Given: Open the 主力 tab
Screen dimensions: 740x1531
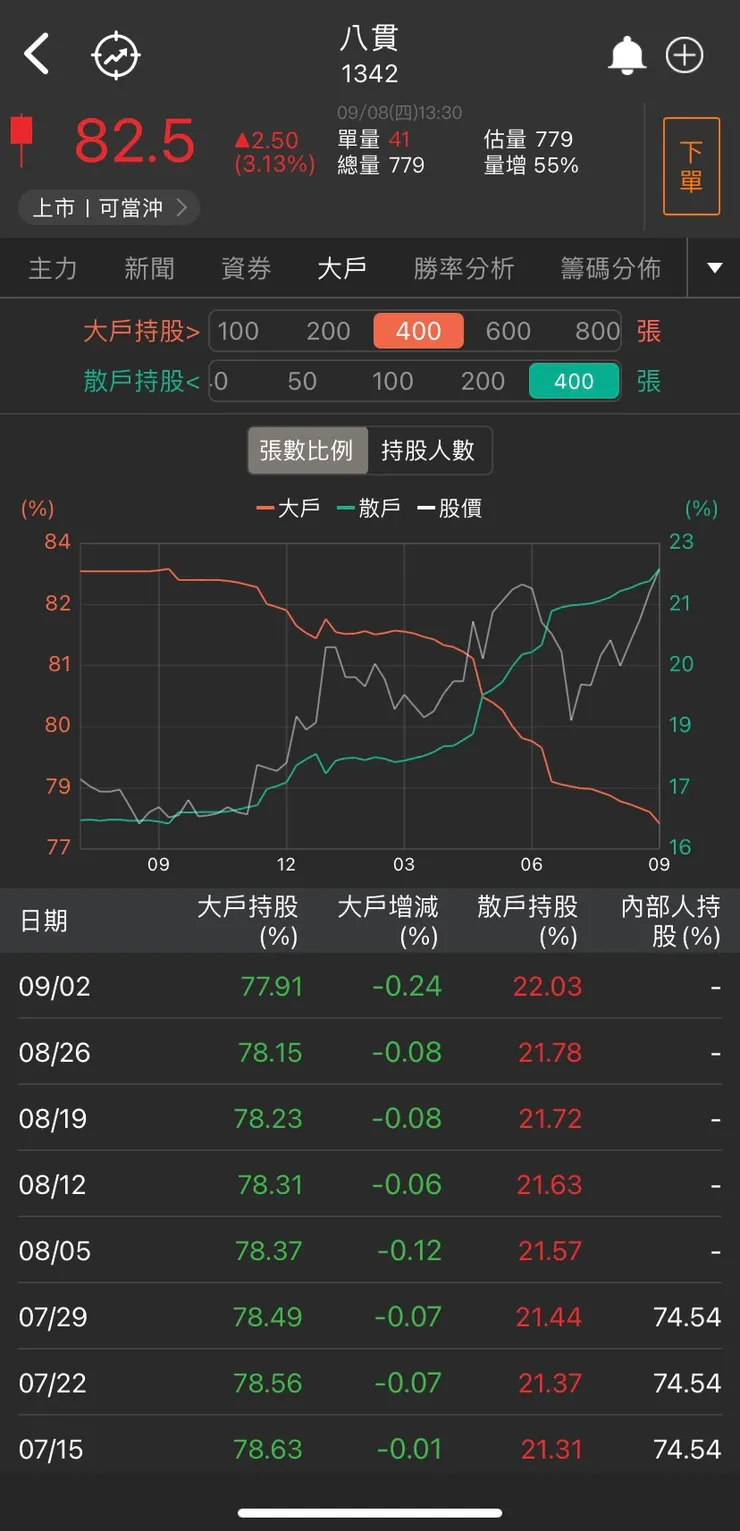Looking at the screenshot, I should [x=52, y=268].
